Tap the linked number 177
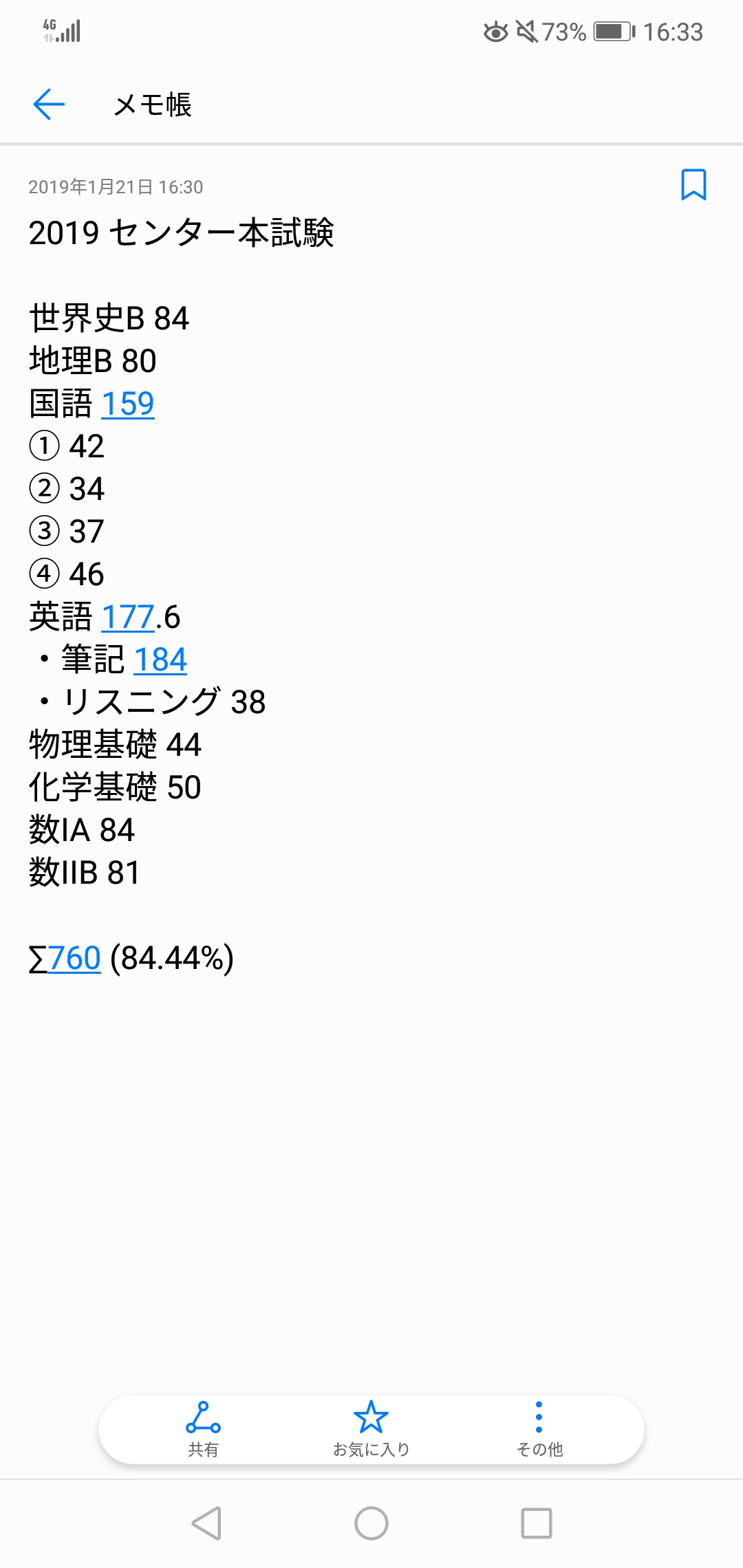 coord(128,617)
